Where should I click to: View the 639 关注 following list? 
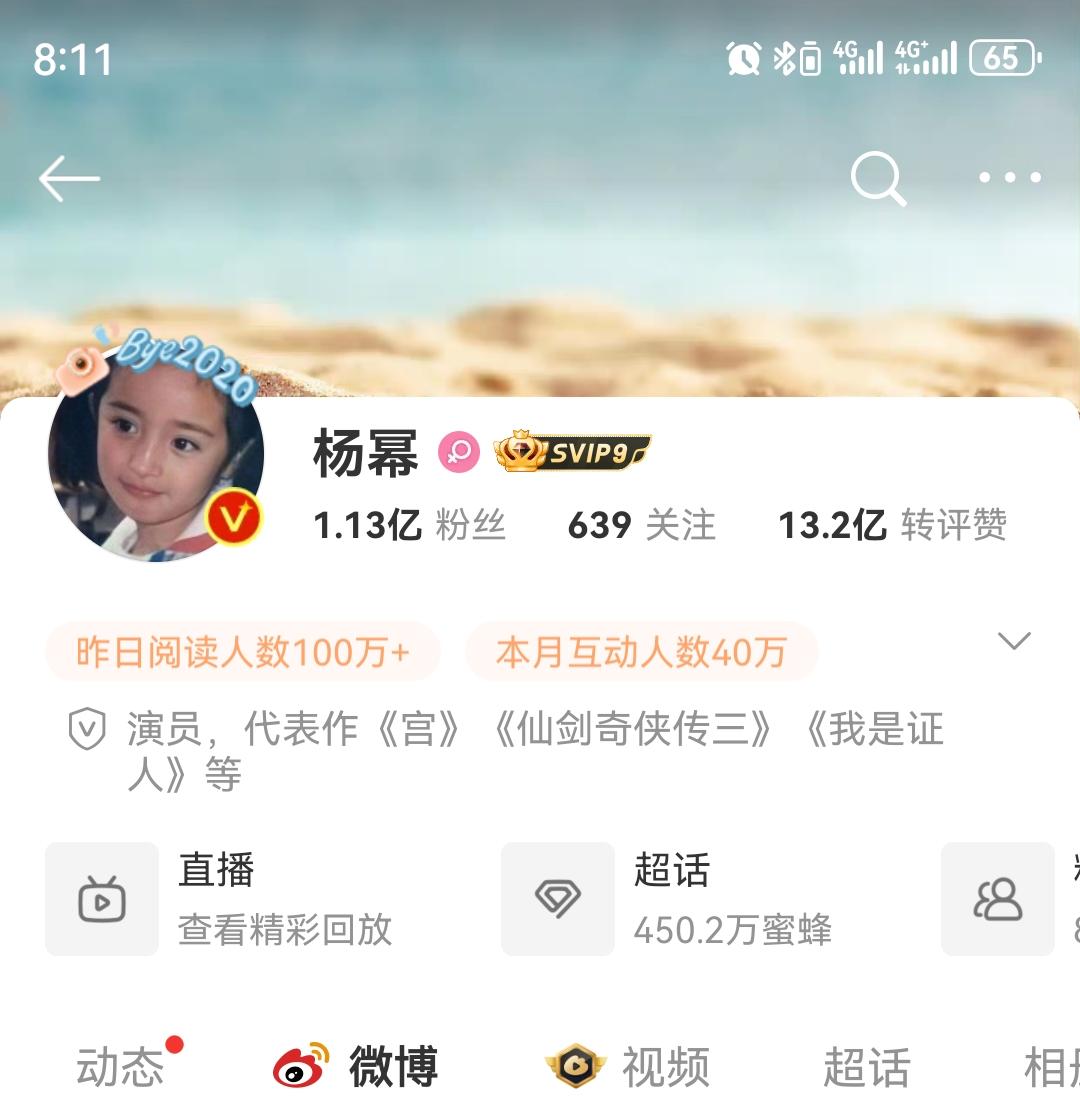641,525
